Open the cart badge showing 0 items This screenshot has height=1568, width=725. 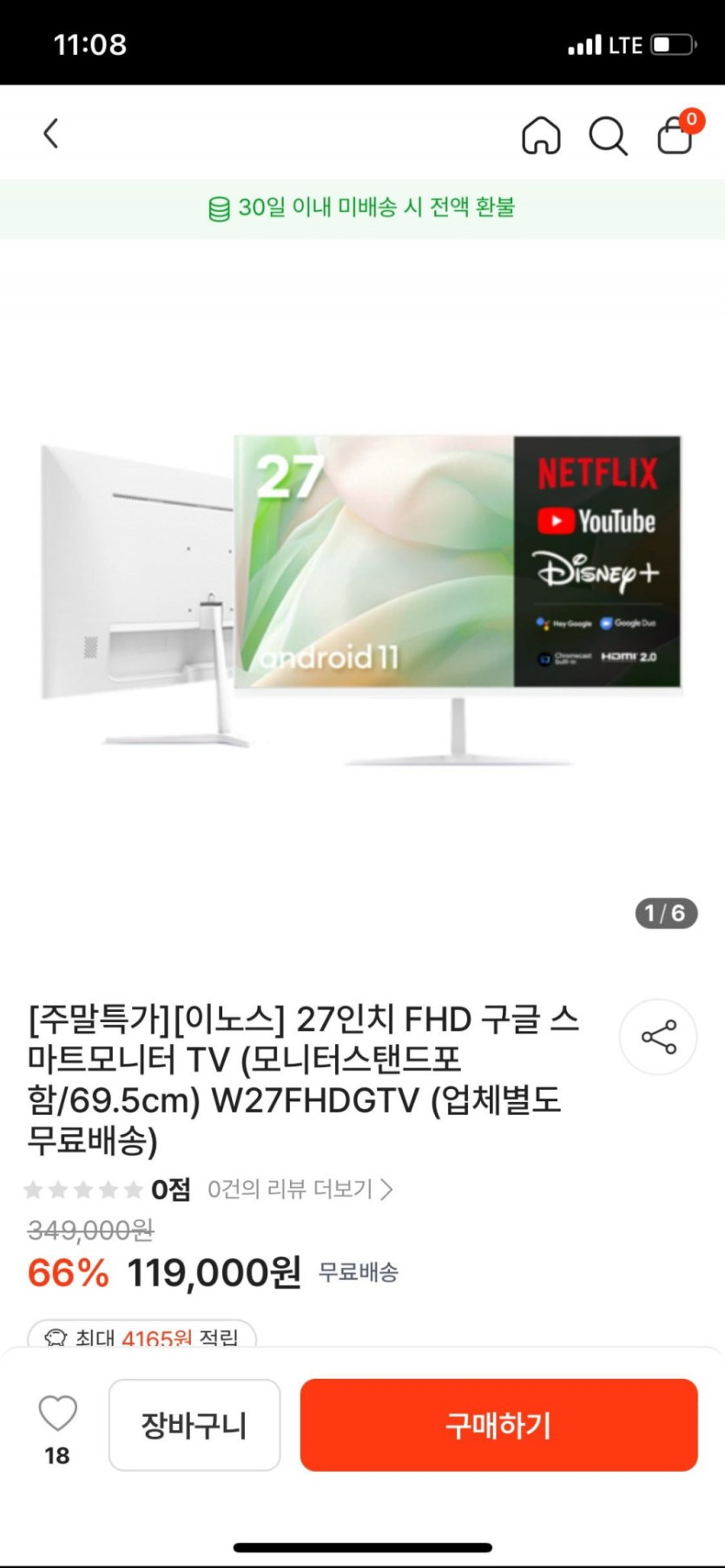click(x=691, y=121)
